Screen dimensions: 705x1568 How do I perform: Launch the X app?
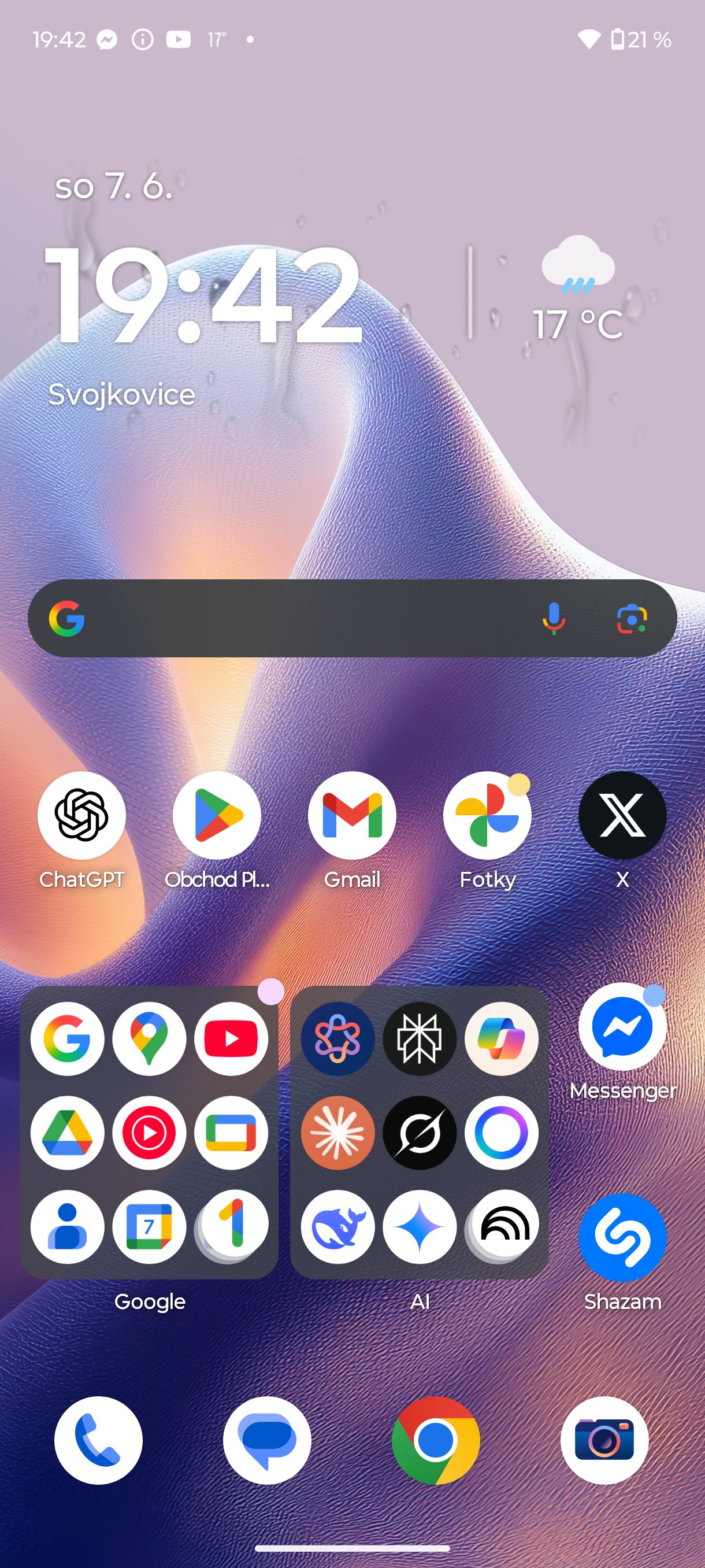pos(622,815)
